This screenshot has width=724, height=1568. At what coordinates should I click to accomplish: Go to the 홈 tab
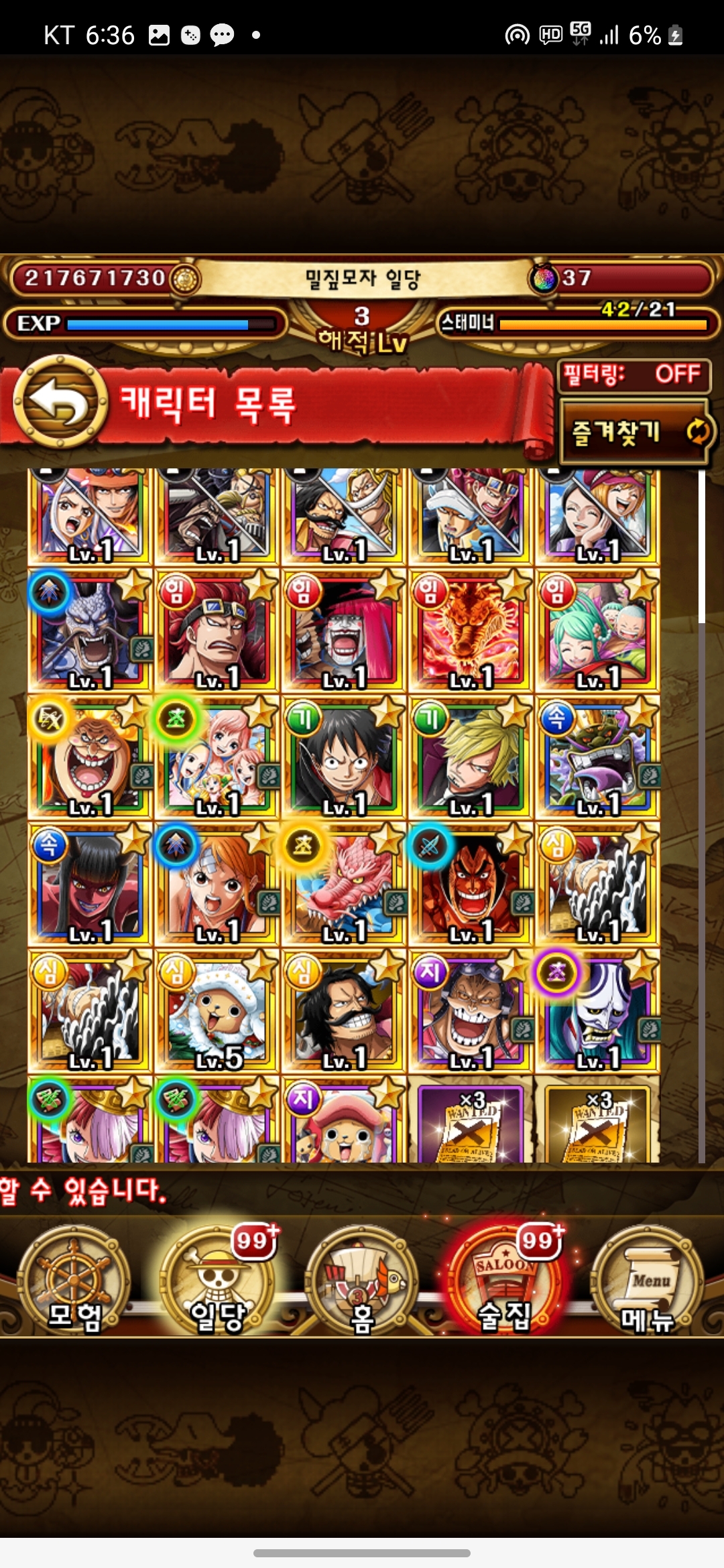tap(362, 1281)
